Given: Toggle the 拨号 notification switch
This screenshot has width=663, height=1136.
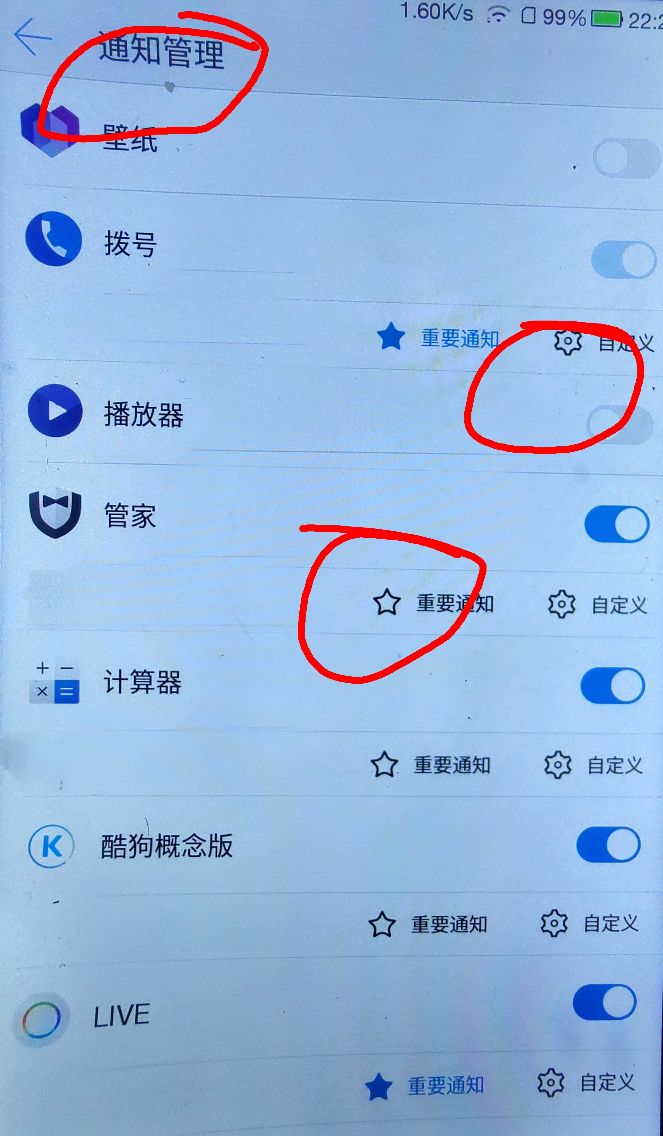Looking at the screenshot, I should [624, 259].
